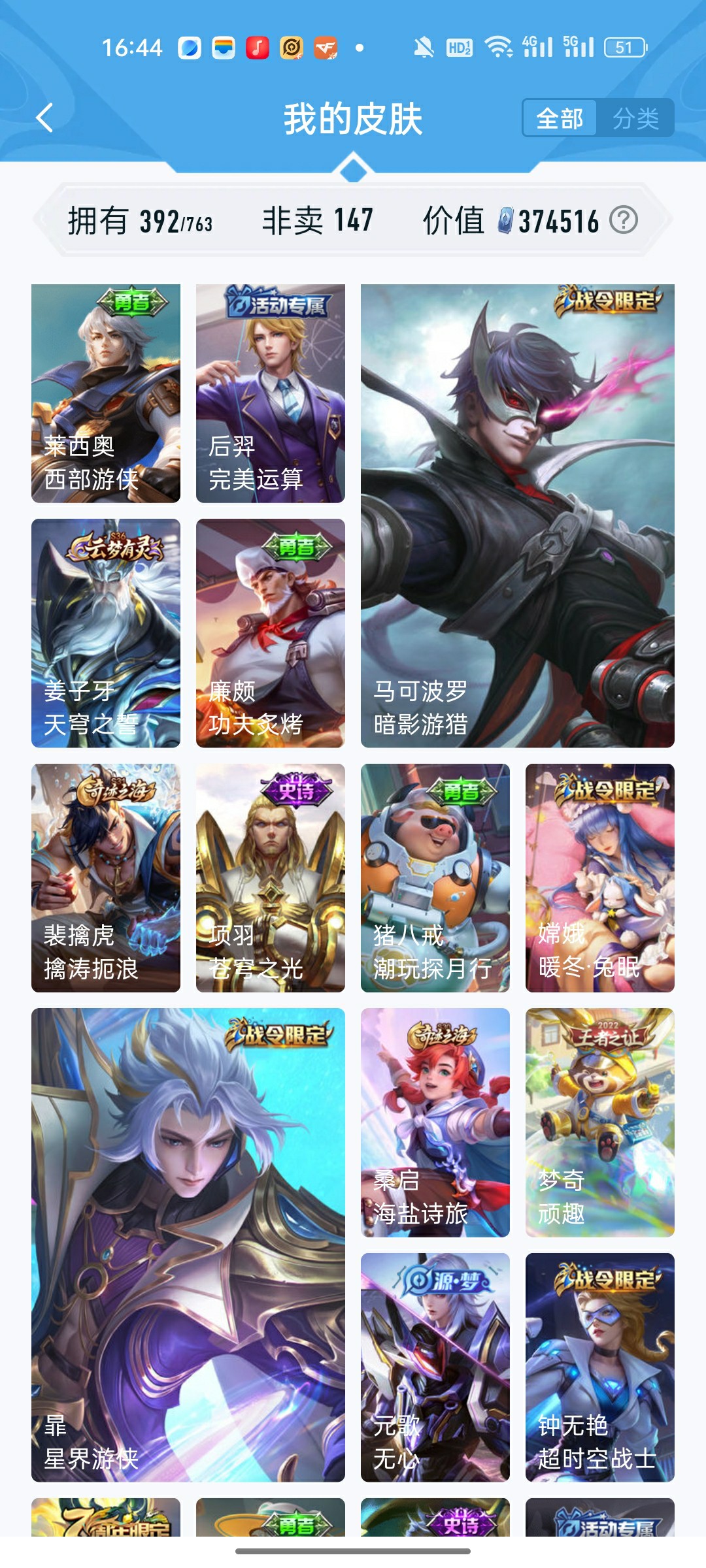
Task: View 廉颇 功夫炙烤 skin
Action: click(x=271, y=633)
